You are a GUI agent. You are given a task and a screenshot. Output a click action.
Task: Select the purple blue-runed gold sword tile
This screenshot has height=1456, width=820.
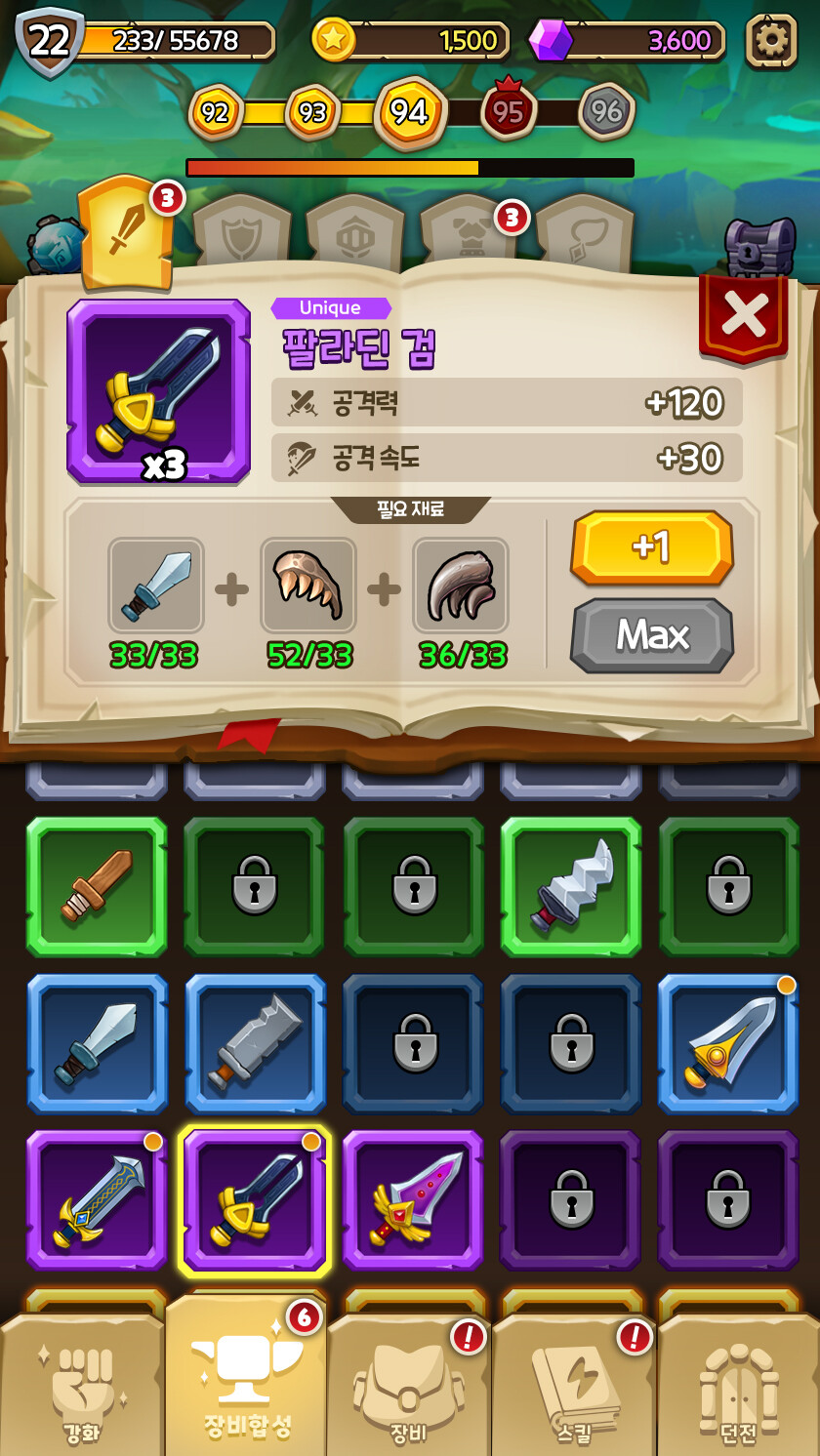(x=97, y=1200)
